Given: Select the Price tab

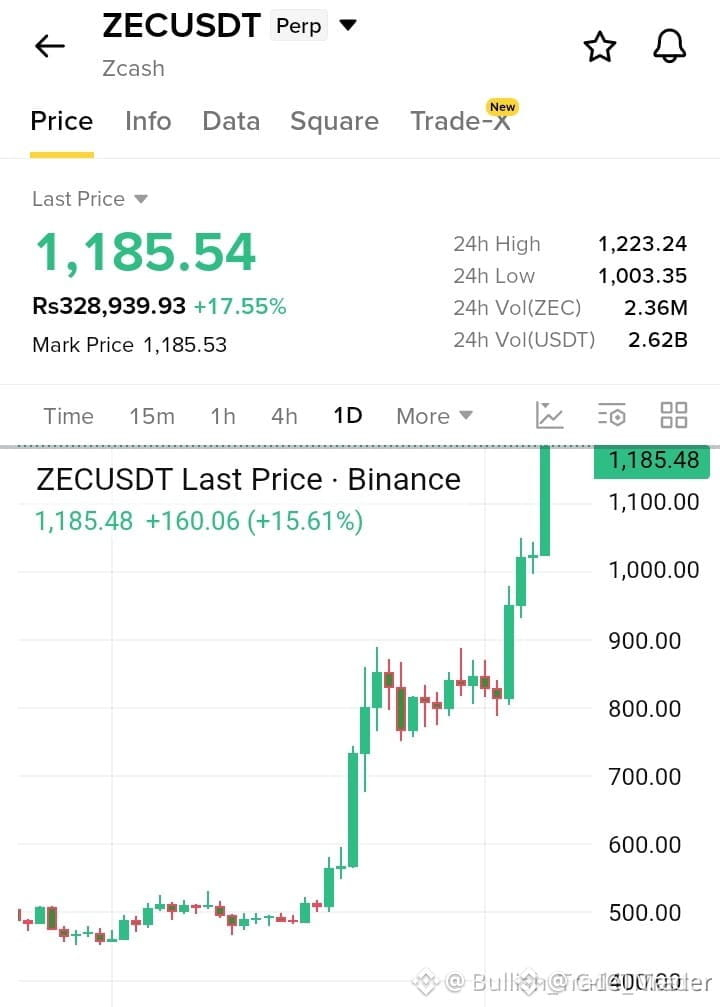Looking at the screenshot, I should coord(62,121).
